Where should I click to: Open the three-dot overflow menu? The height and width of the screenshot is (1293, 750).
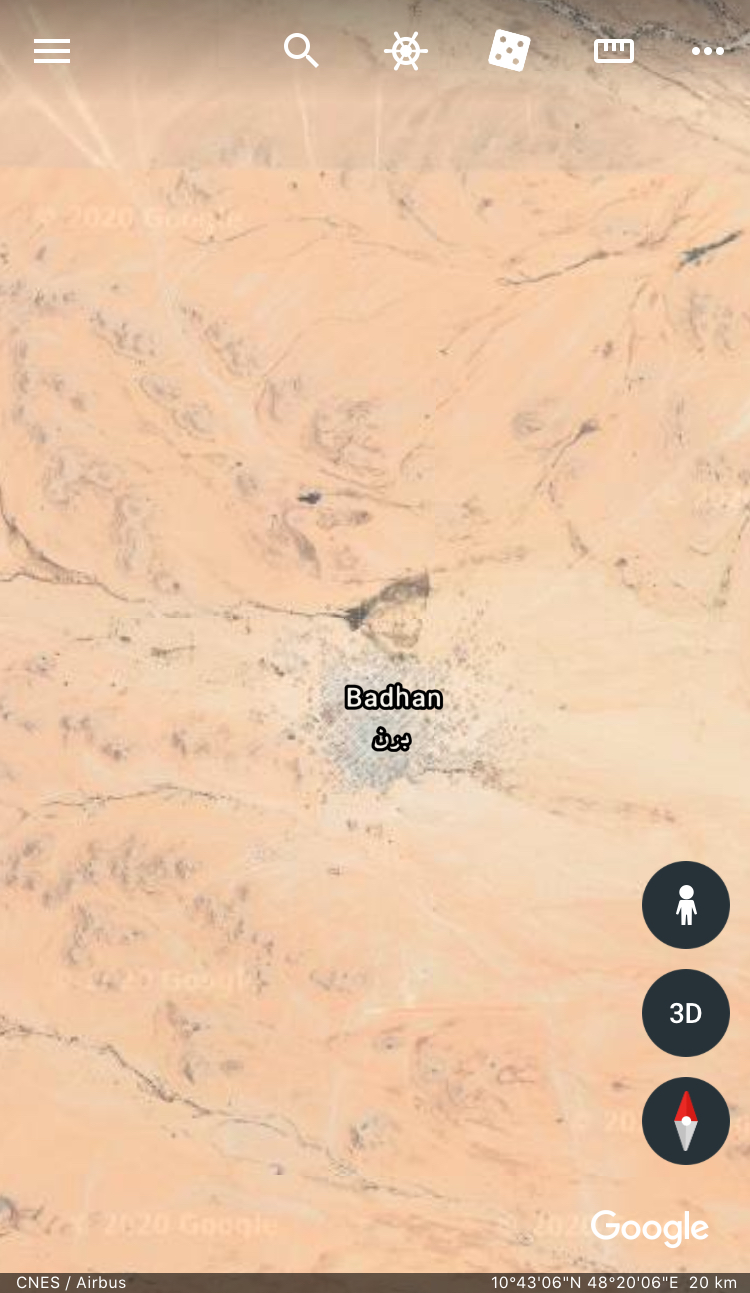click(707, 51)
